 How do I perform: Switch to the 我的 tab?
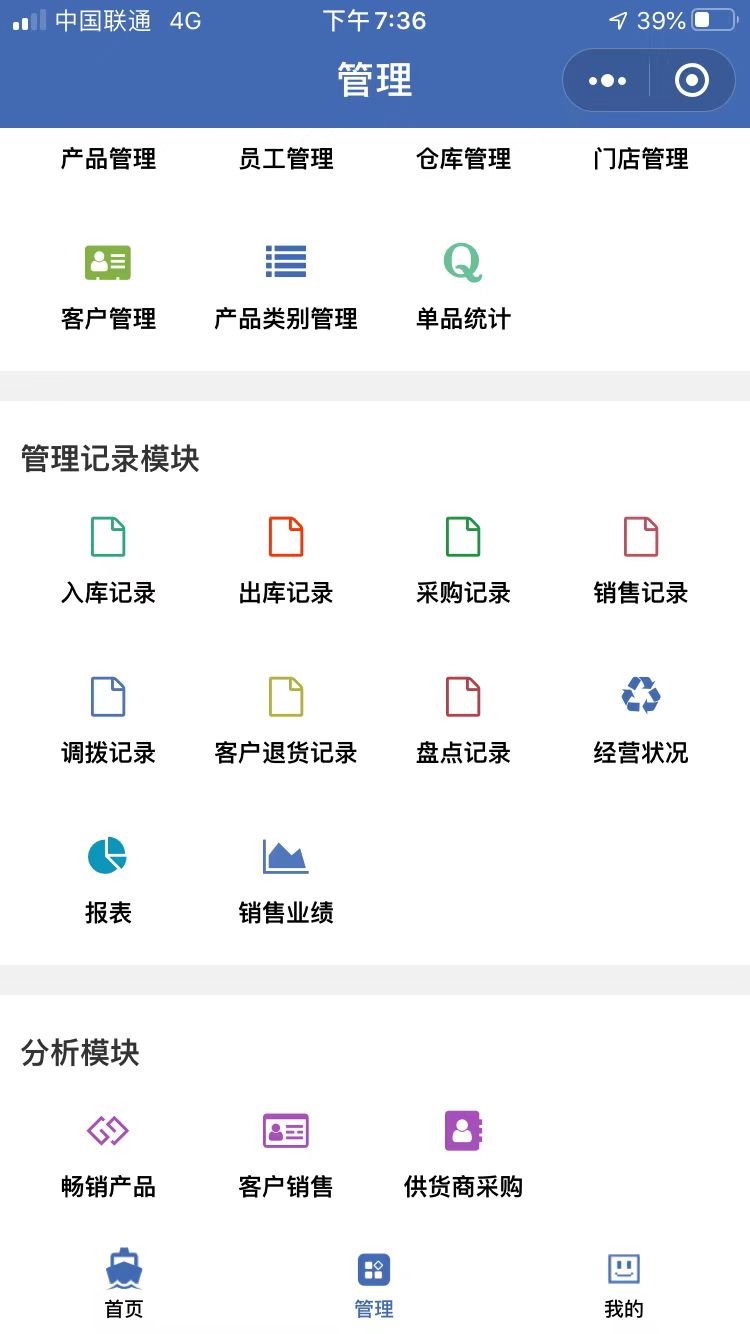(x=624, y=1285)
